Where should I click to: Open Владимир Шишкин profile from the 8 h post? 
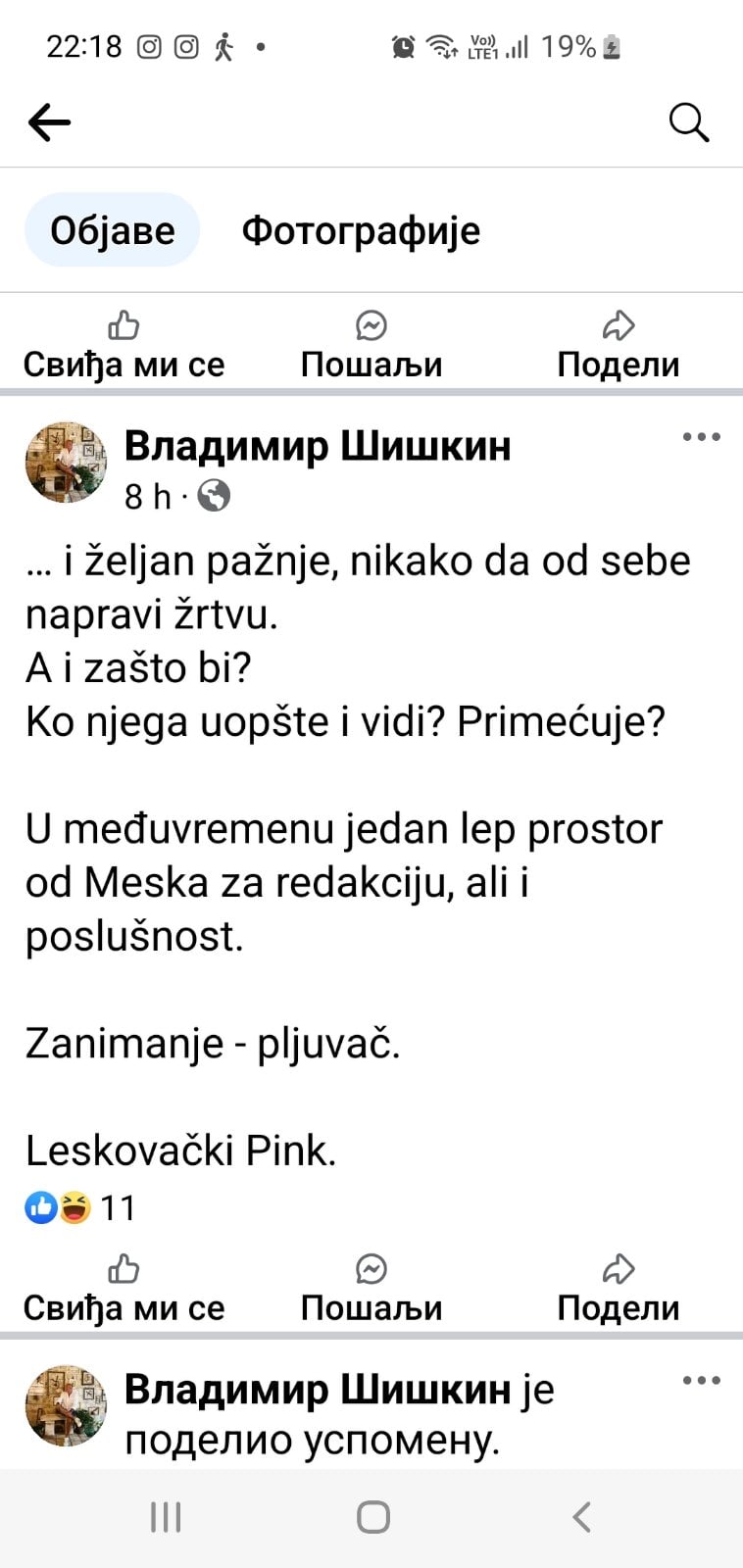pyautogui.click(x=318, y=446)
